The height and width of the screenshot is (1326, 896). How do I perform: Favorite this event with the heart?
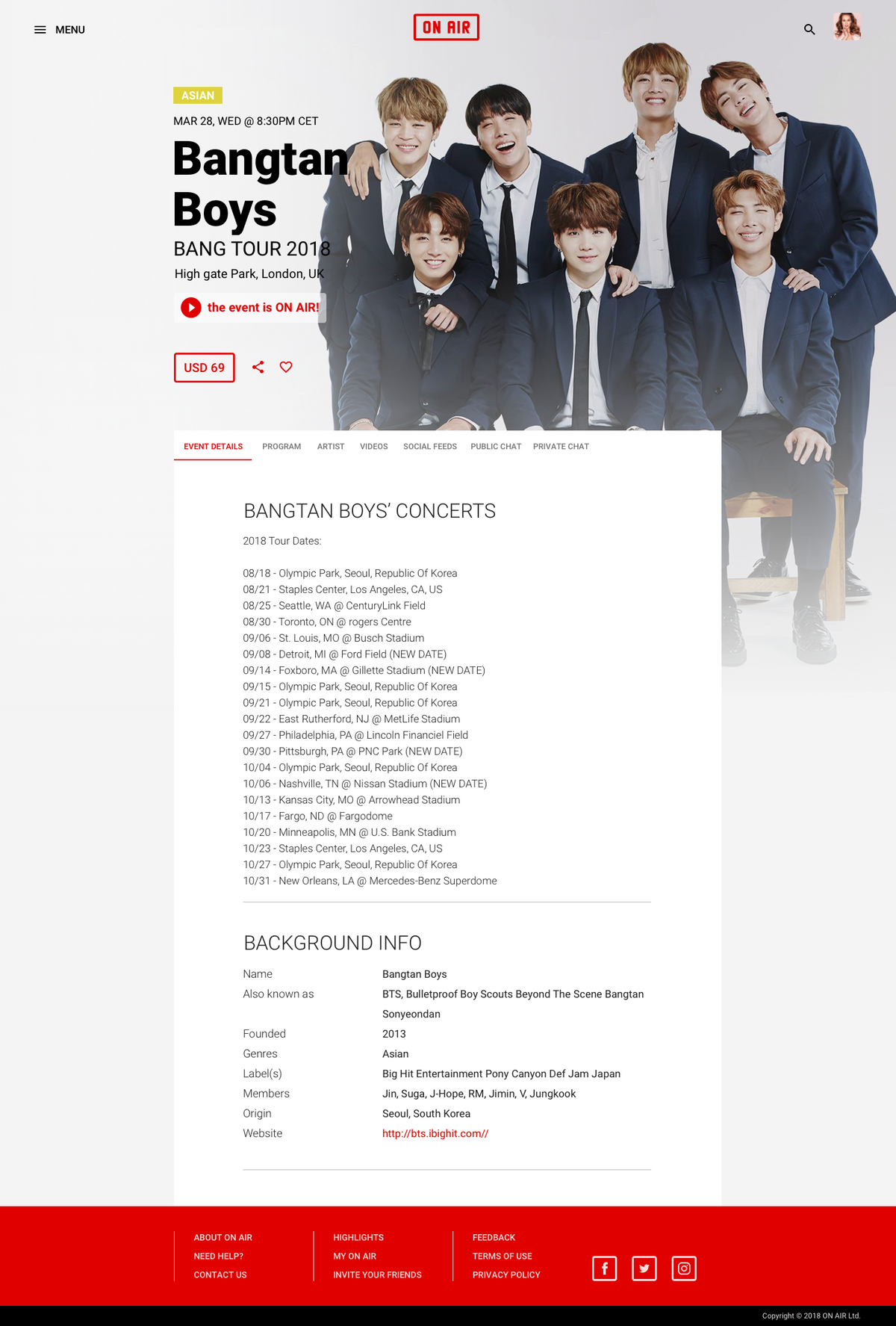(x=286, y=367)
